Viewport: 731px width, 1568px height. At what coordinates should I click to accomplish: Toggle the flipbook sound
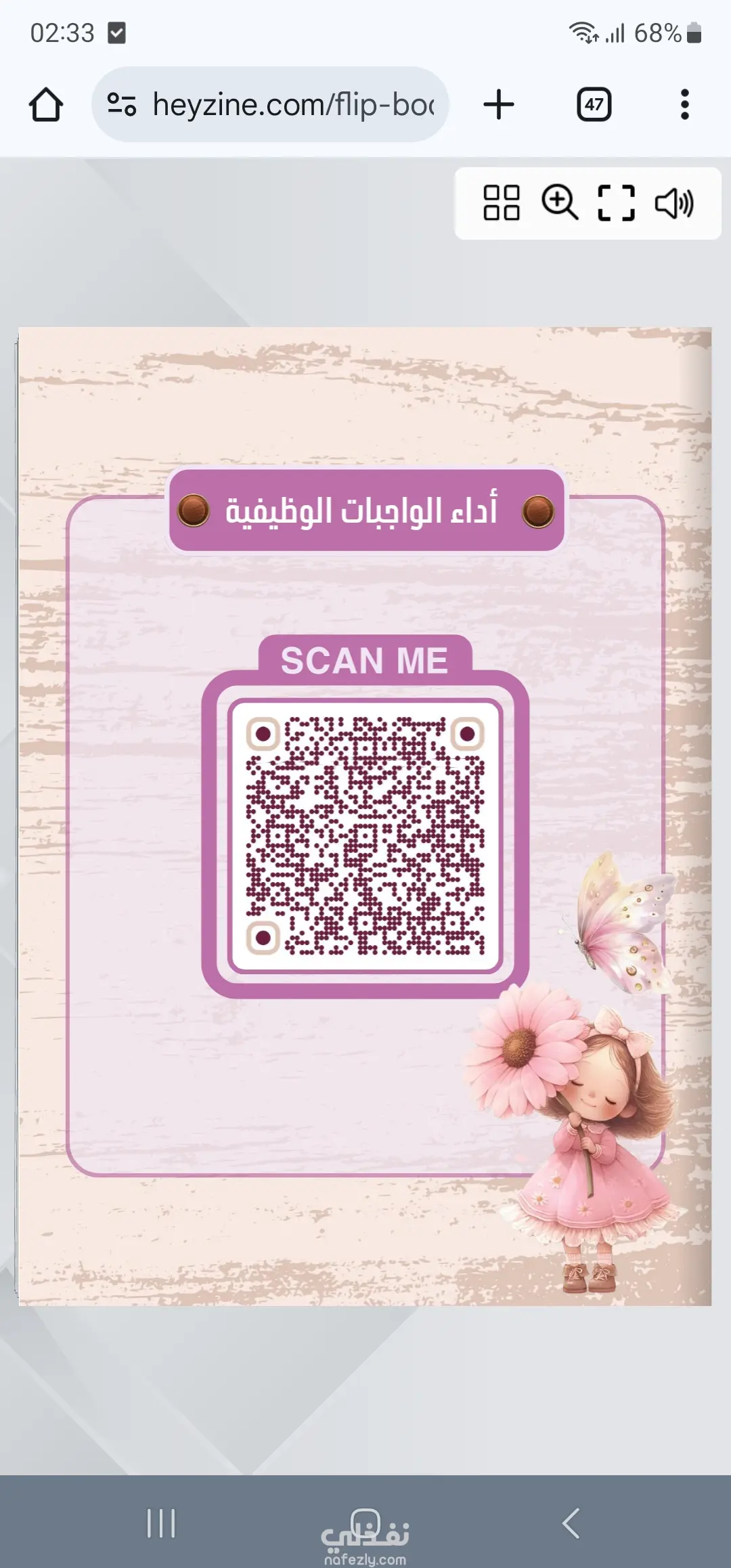[674, 203]
